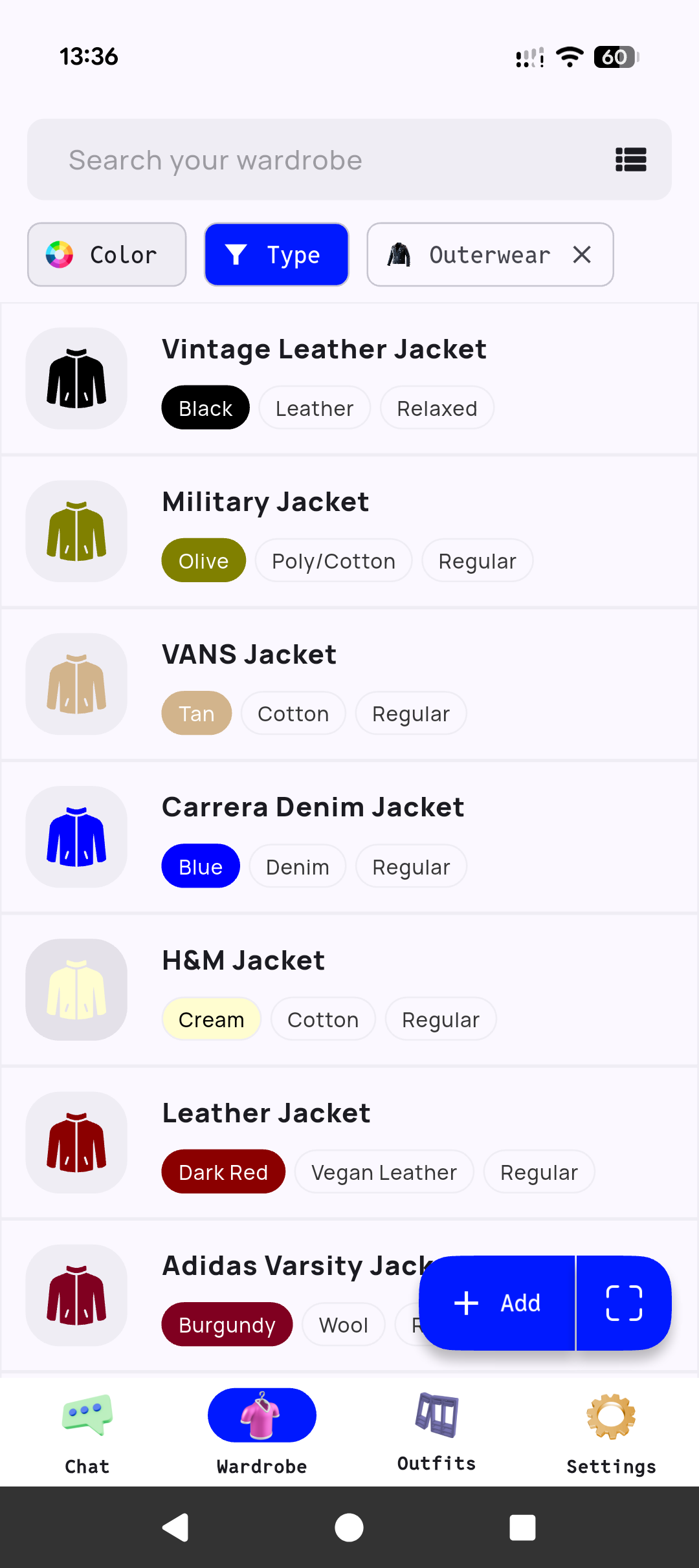699x1568 pixels.
Task: Tap the Search your wardrobe field
Action: [x=291, y=159]
